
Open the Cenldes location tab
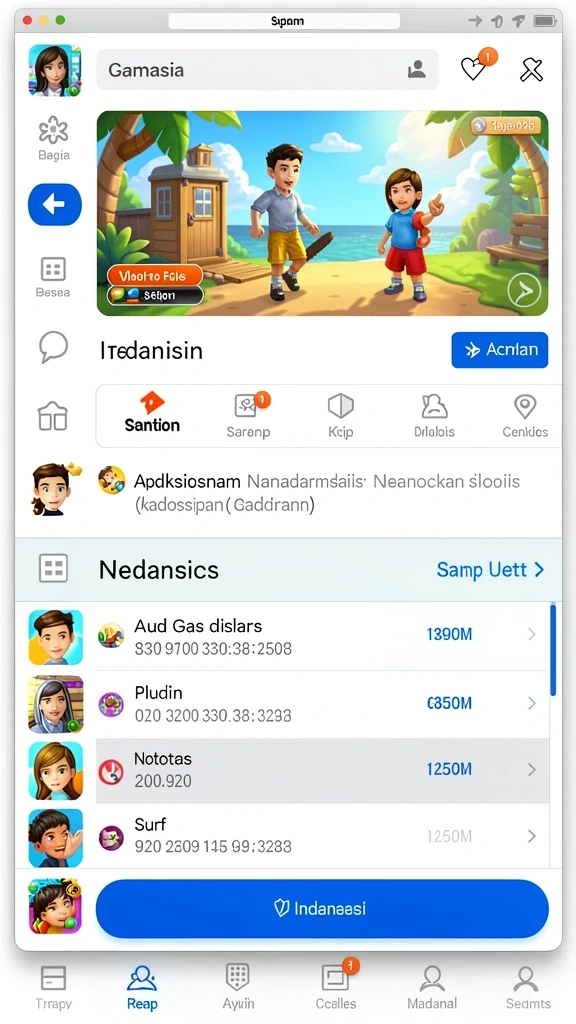point(525,416)
